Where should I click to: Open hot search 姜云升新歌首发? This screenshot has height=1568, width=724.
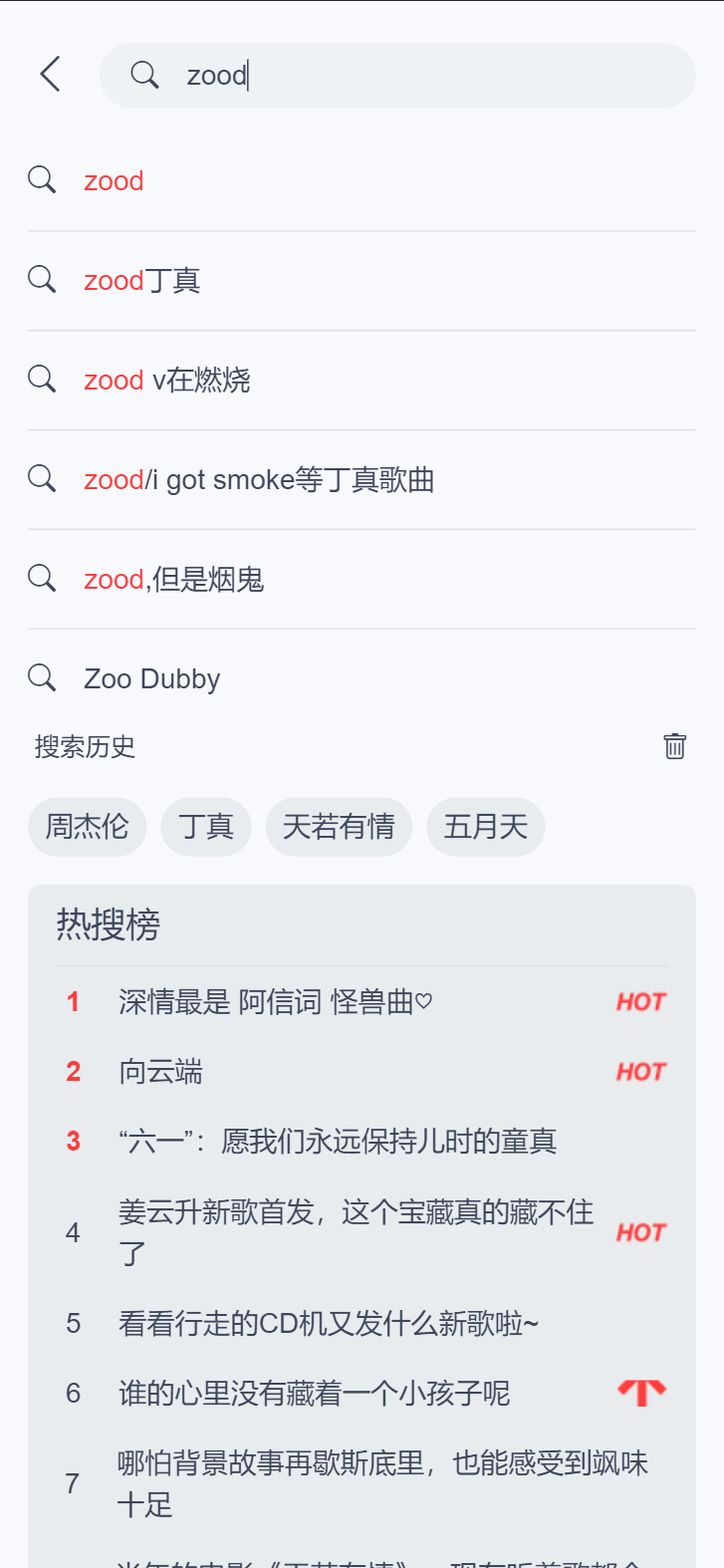(x=362, y=1232)
